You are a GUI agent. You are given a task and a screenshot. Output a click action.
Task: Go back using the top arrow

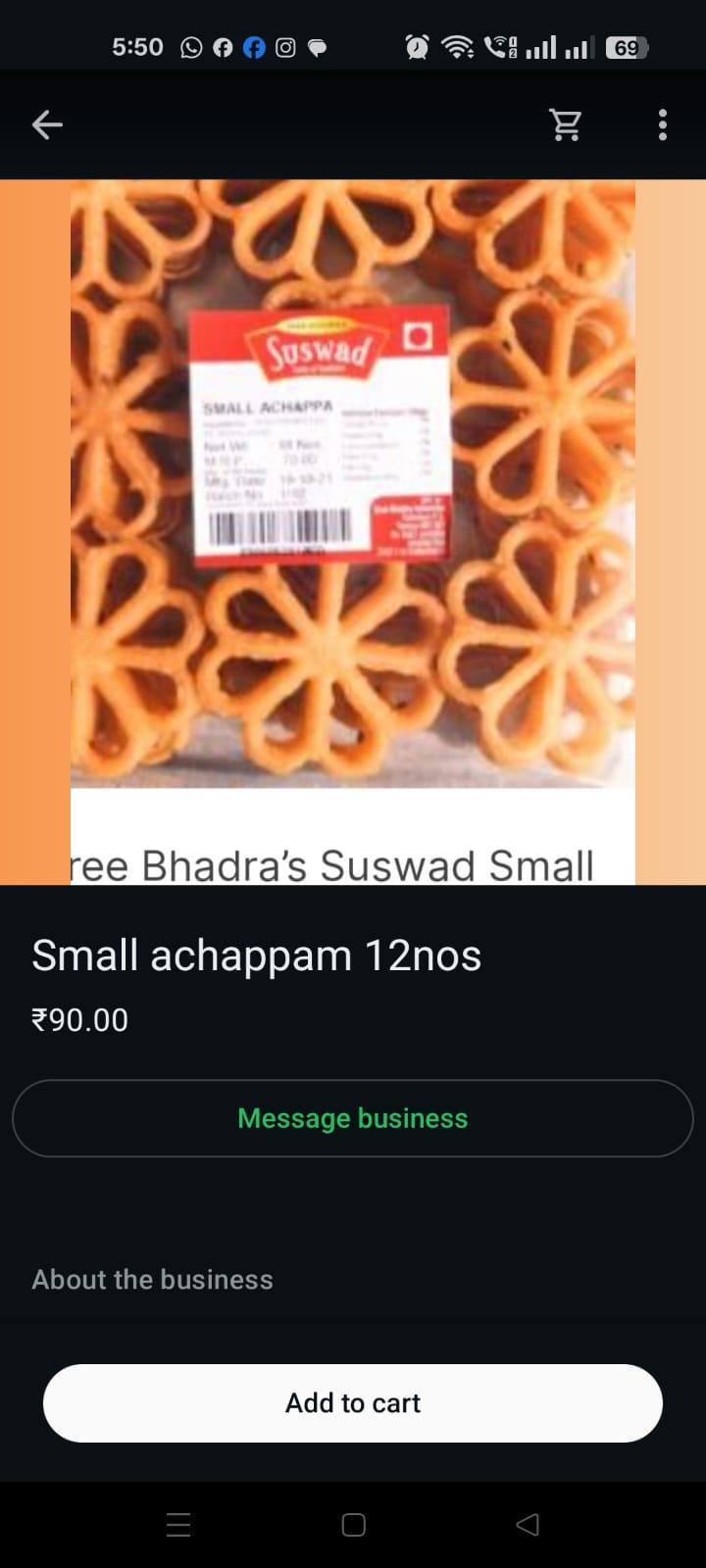pos(47,124)
